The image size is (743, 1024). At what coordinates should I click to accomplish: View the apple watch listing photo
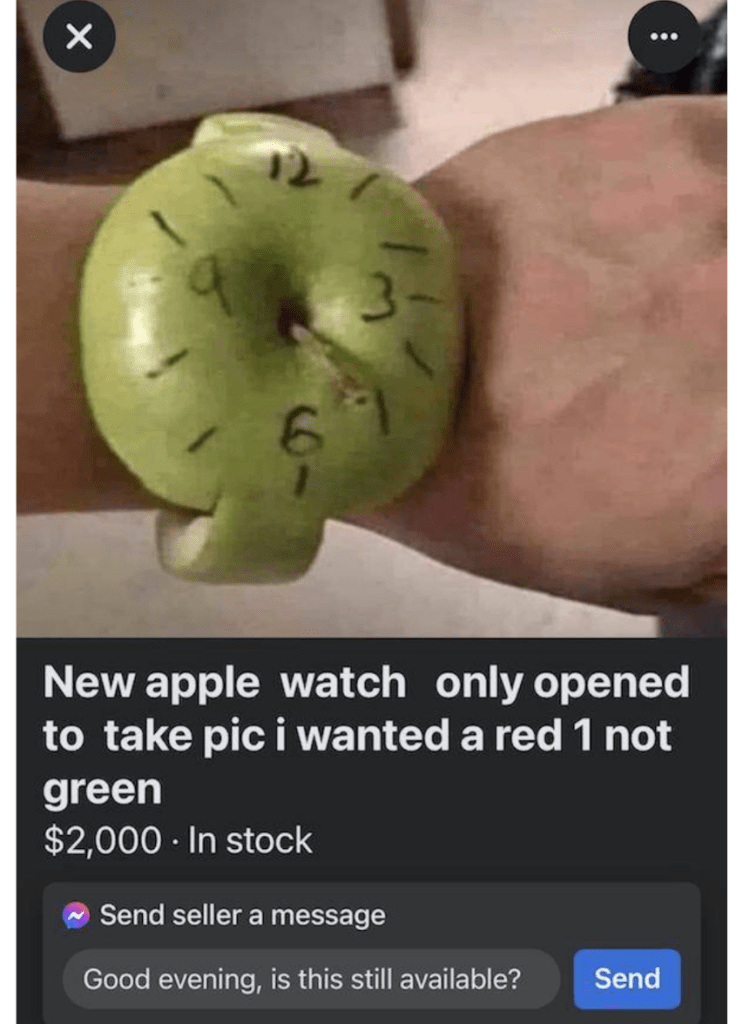371,340
